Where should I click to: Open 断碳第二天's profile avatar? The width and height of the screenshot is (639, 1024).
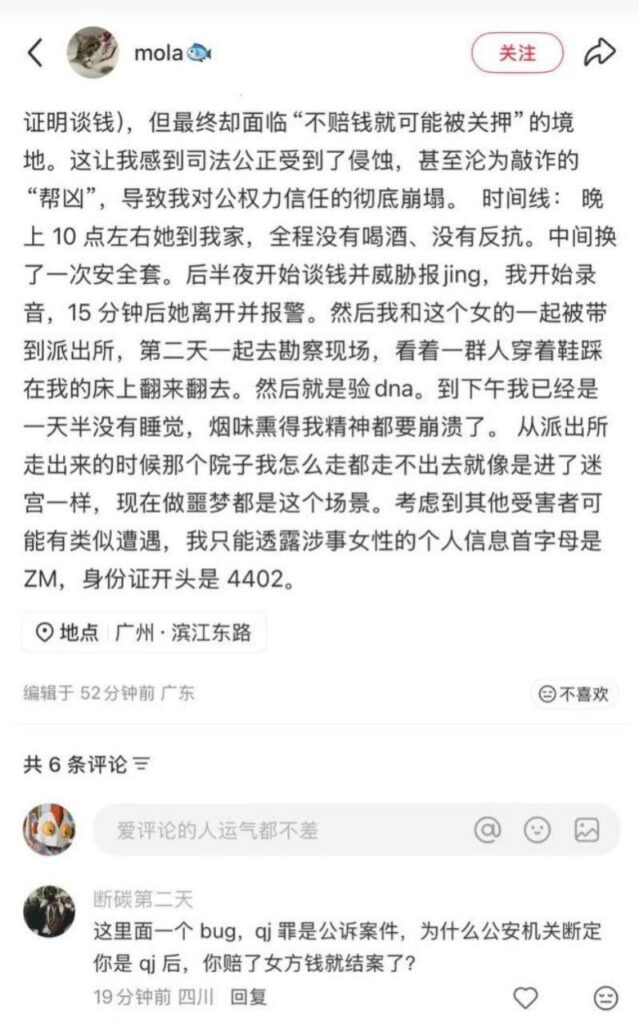click(x=49, y=911)
